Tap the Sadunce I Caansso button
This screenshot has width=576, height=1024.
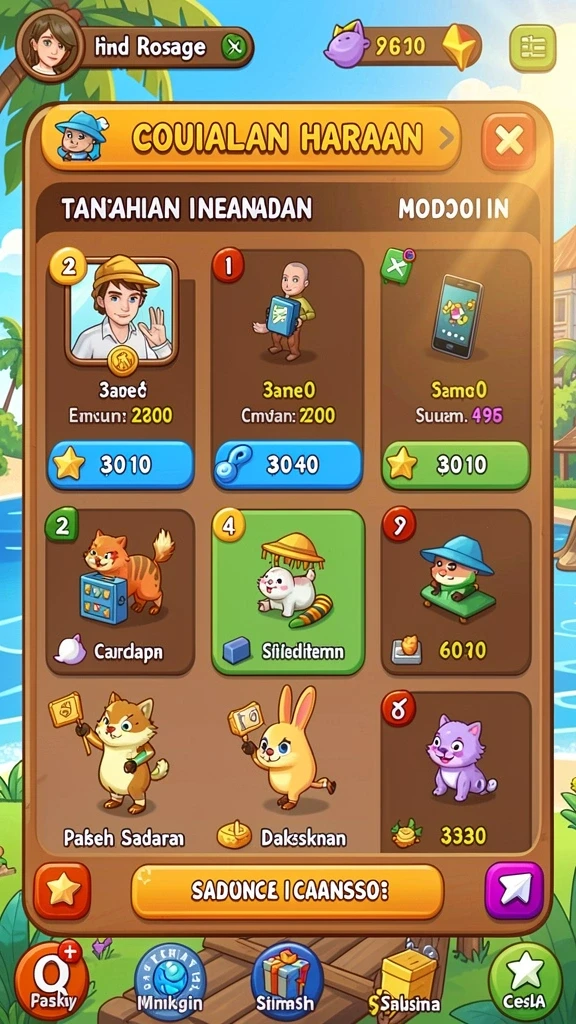(287, 891)
